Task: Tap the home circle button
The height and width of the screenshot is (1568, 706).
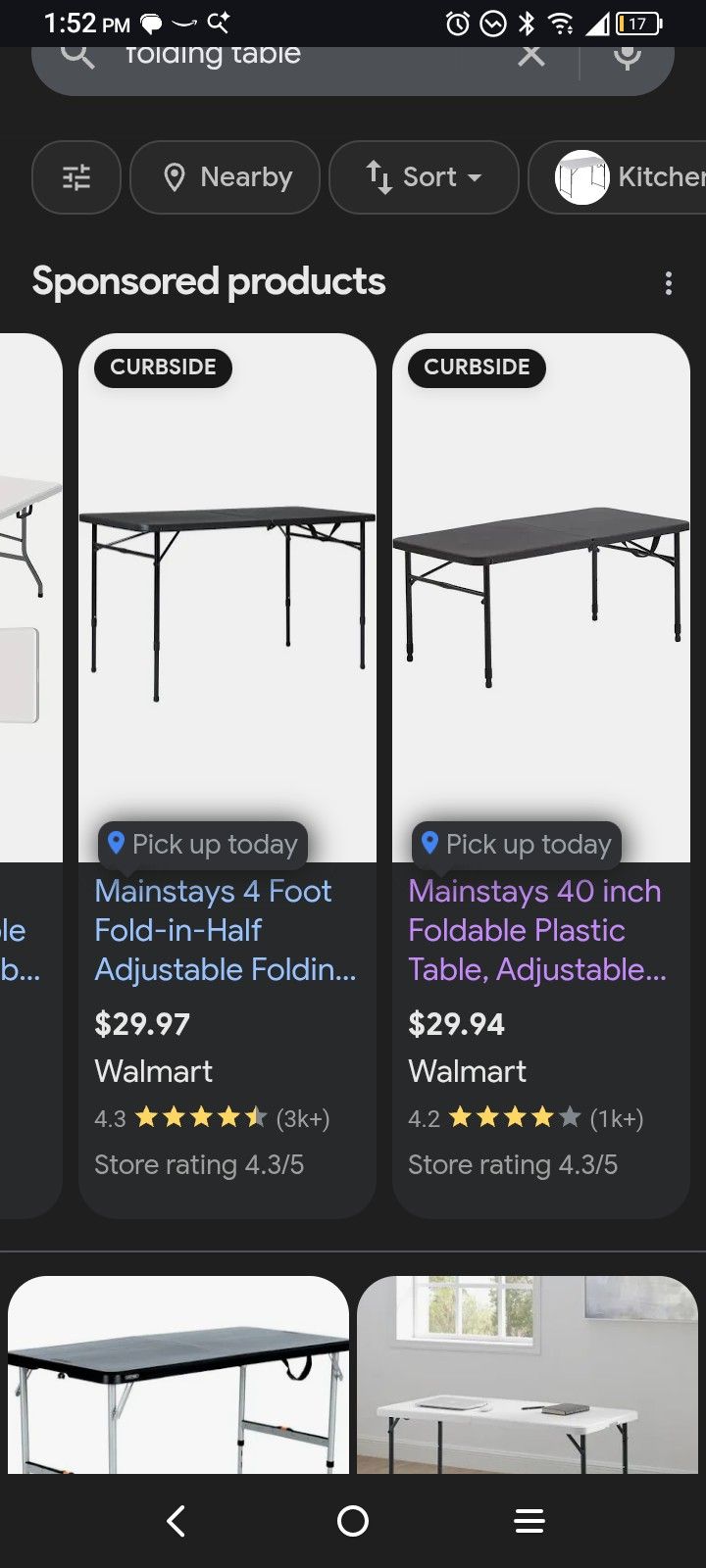Action: click(x=353, y=1521)
